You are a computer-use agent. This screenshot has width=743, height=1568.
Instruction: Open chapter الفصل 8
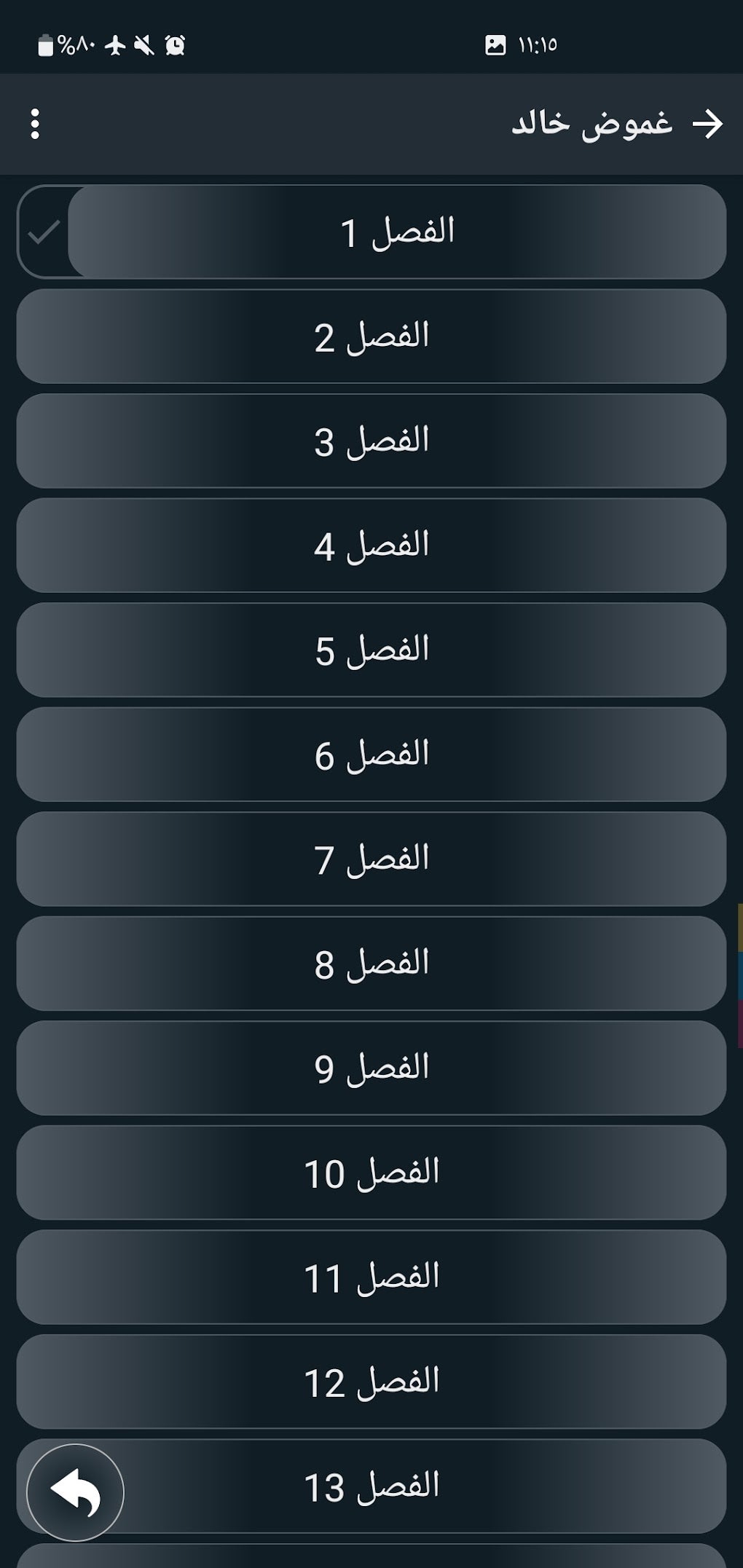click(x=371, y=964)
